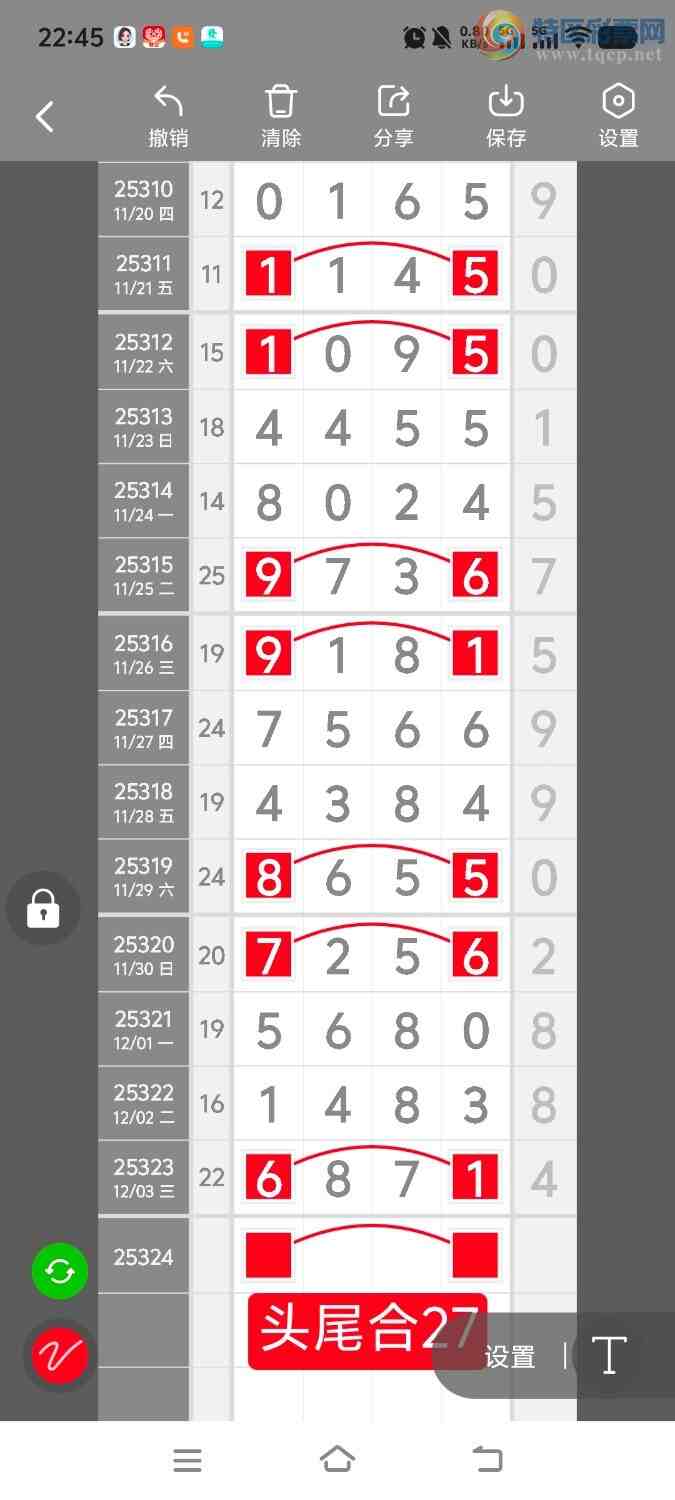Go back using the top-left arrow

point(45,117)
